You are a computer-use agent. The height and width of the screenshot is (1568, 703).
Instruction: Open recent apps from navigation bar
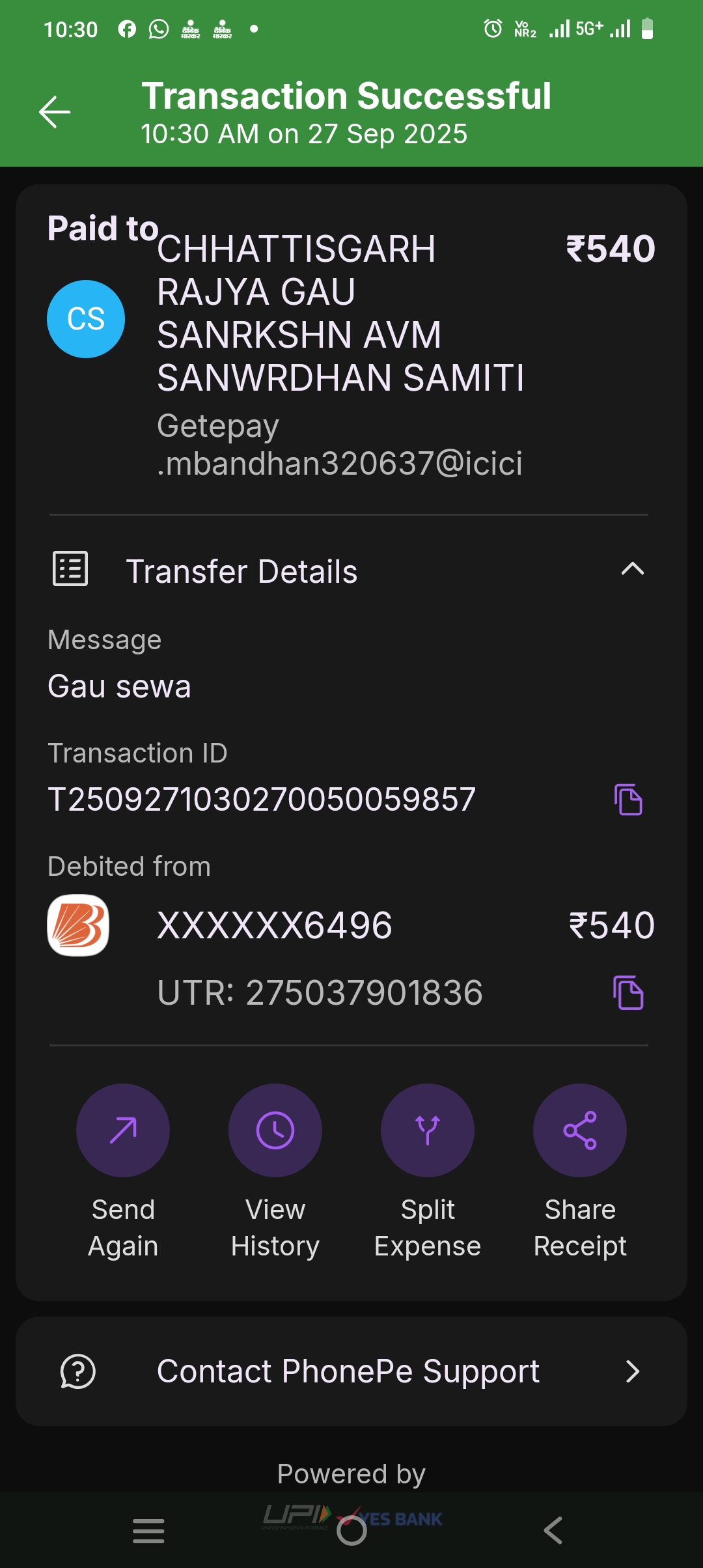(x=148, y=1530)
